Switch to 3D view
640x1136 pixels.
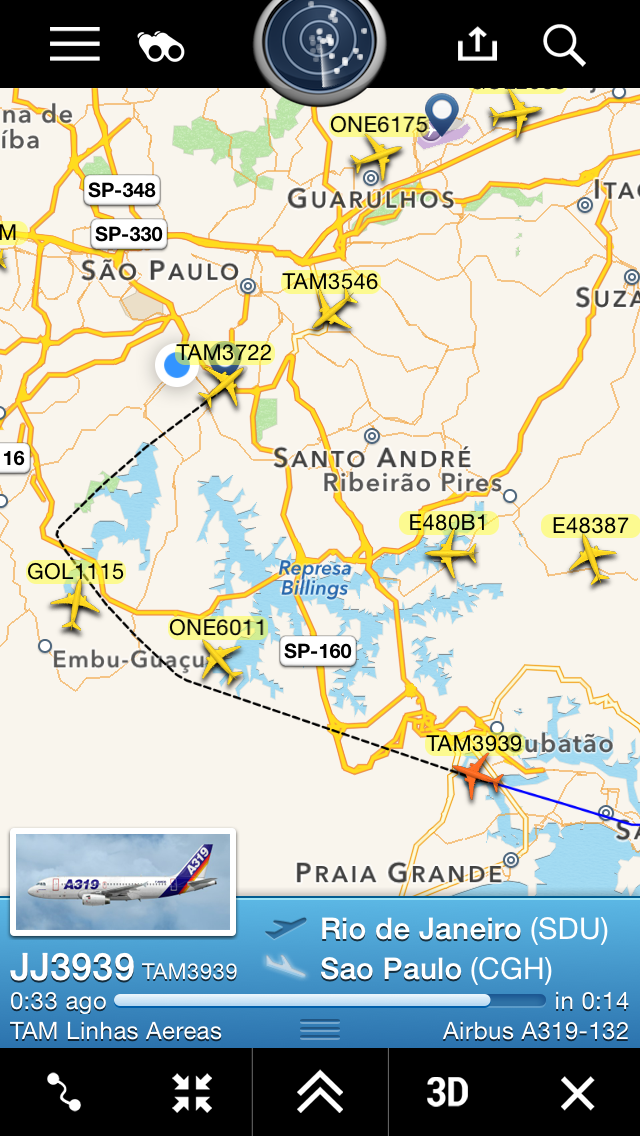(x=447, y=1092)
